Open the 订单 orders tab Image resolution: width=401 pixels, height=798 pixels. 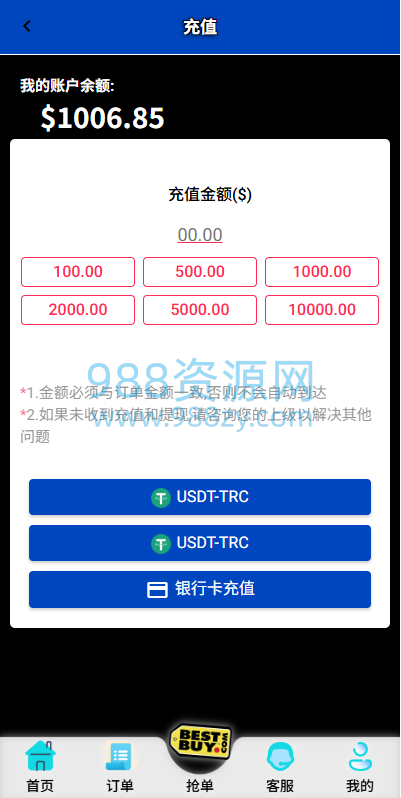click(120, 767)
